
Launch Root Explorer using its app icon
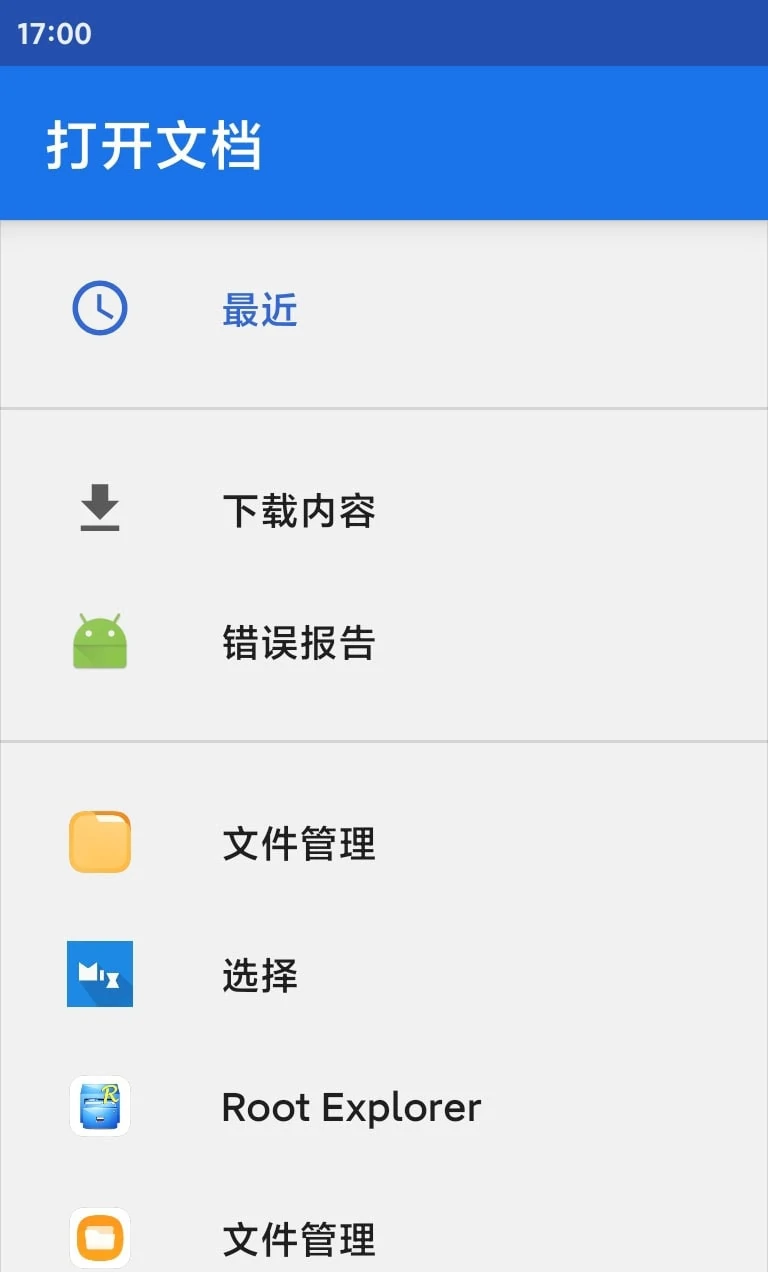(99, 1107)
